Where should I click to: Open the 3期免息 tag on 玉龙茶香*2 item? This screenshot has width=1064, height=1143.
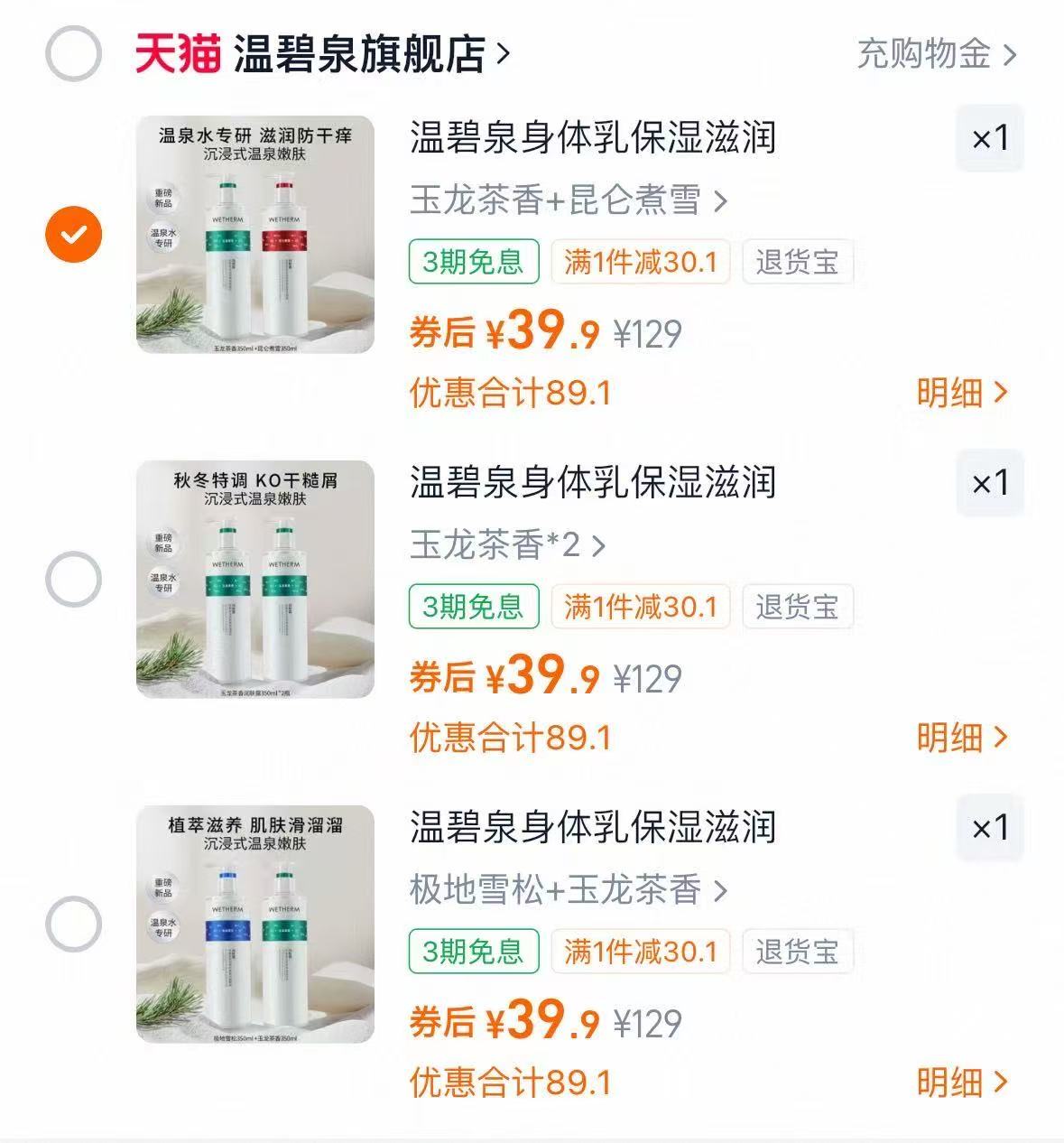(x=472, y=608)
